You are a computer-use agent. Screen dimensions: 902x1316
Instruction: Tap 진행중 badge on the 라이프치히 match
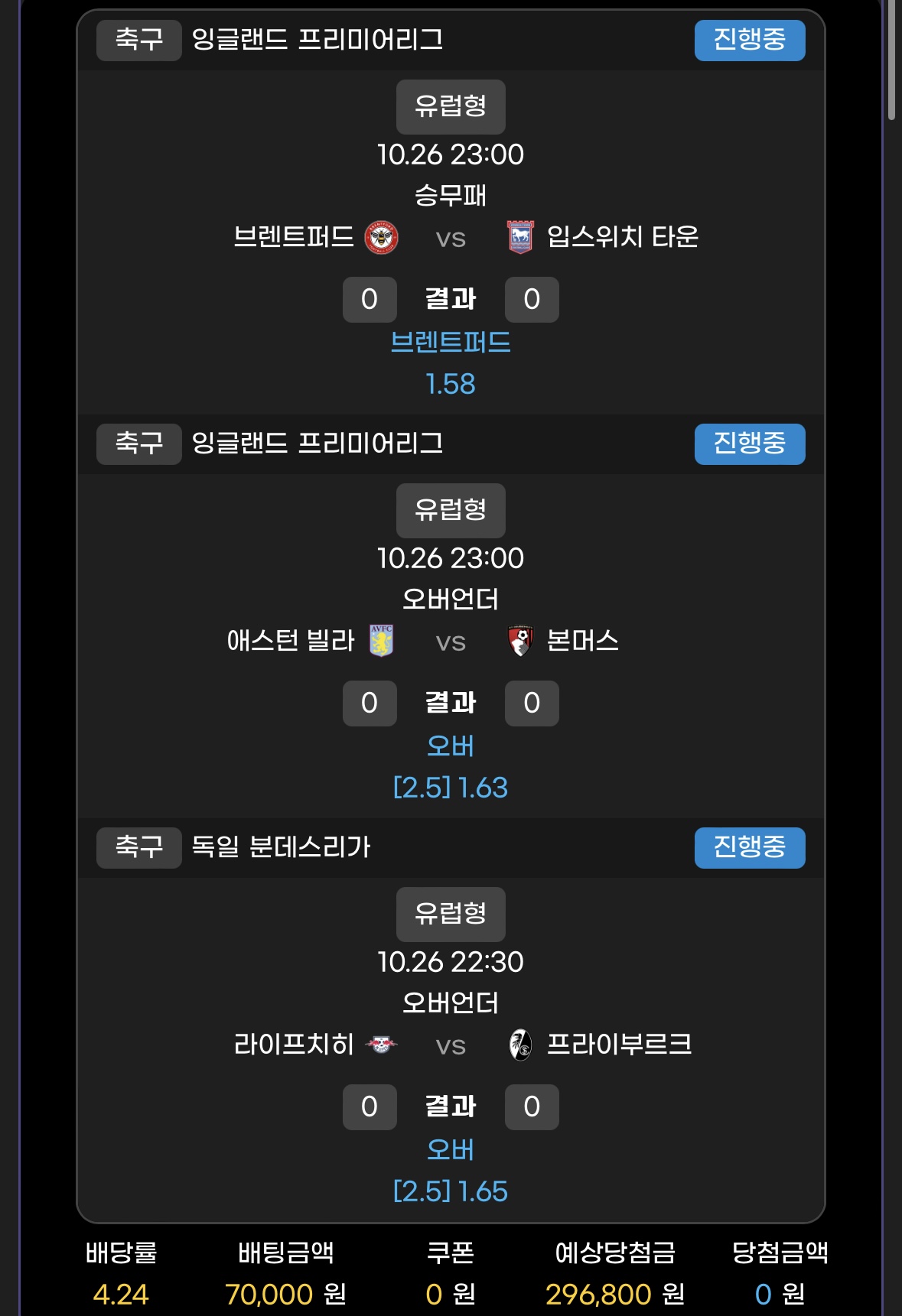pos(749,847)
